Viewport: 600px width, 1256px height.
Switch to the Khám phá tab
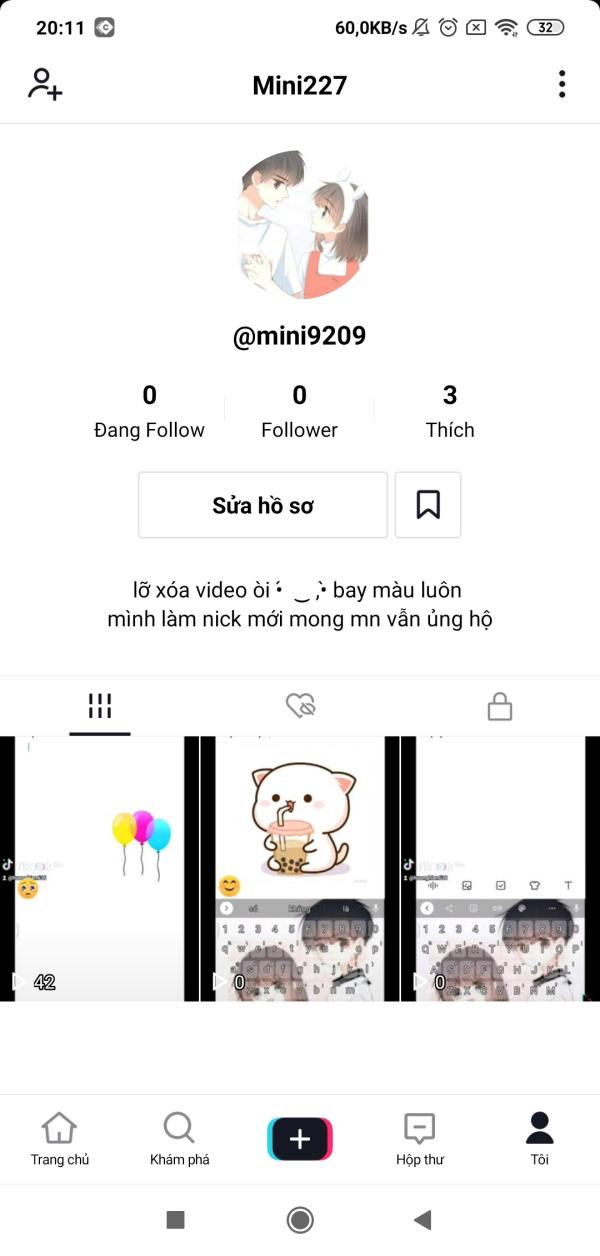[x=180, y=1139]
